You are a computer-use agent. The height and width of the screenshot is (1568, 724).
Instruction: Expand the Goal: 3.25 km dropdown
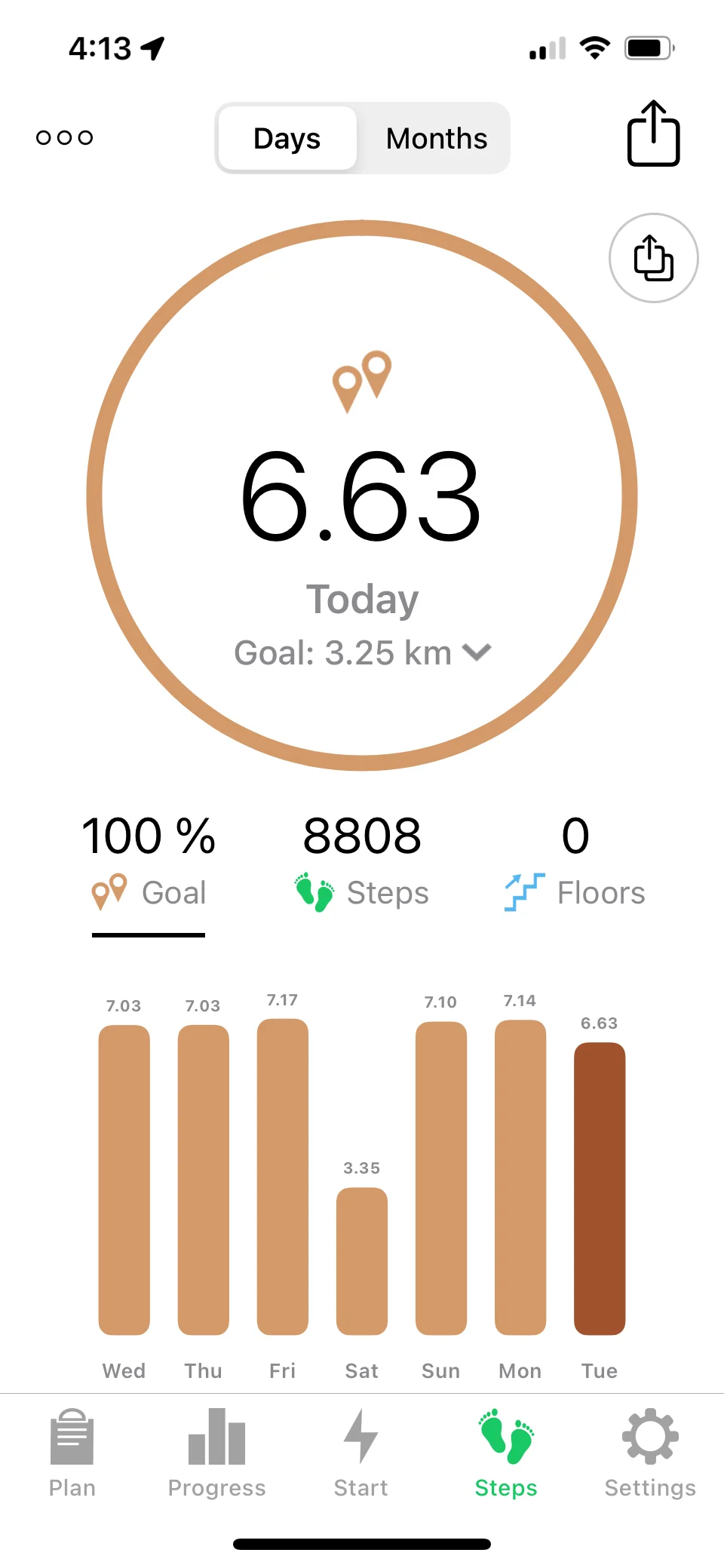click(x=362, y=653)
